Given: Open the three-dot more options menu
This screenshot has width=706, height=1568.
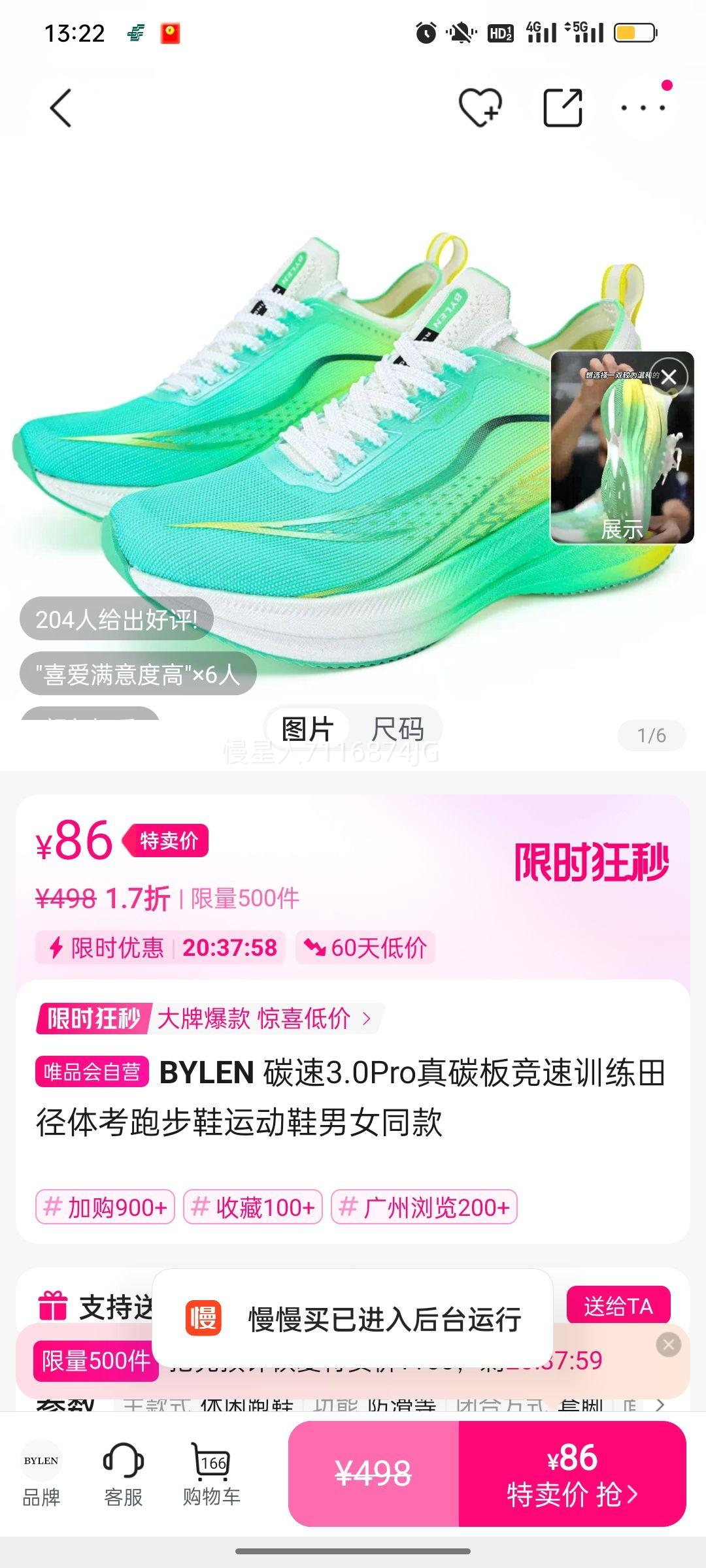Looking at the screenshot, I should coord(644,107).
